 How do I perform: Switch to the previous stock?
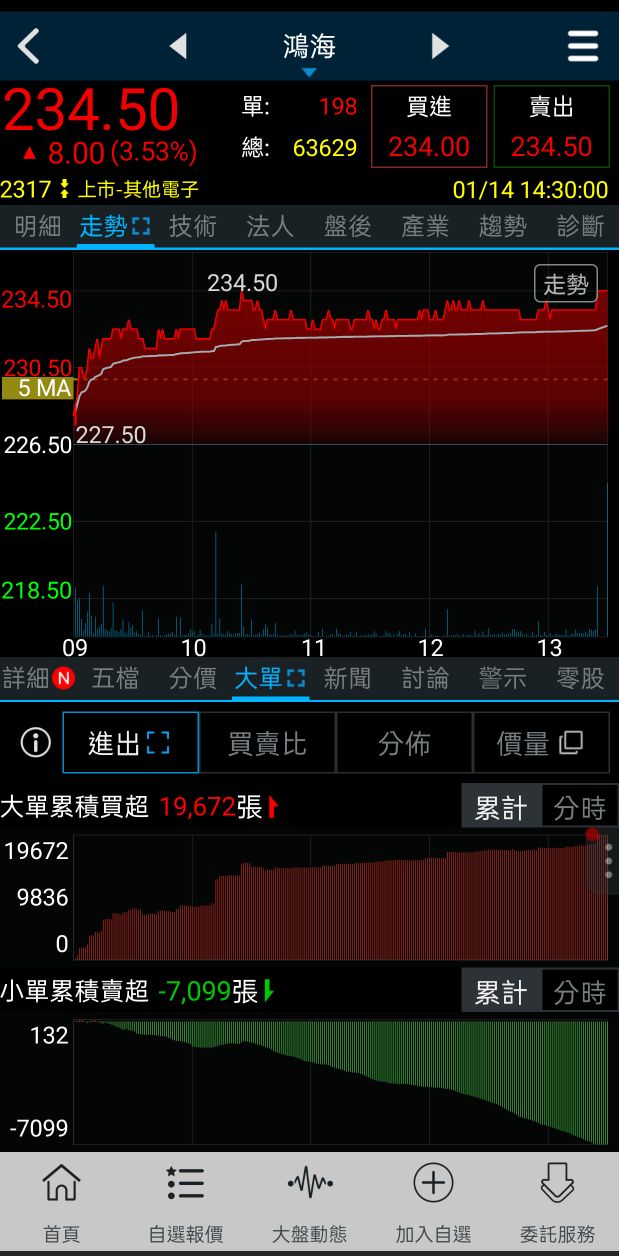click(178, 46)
